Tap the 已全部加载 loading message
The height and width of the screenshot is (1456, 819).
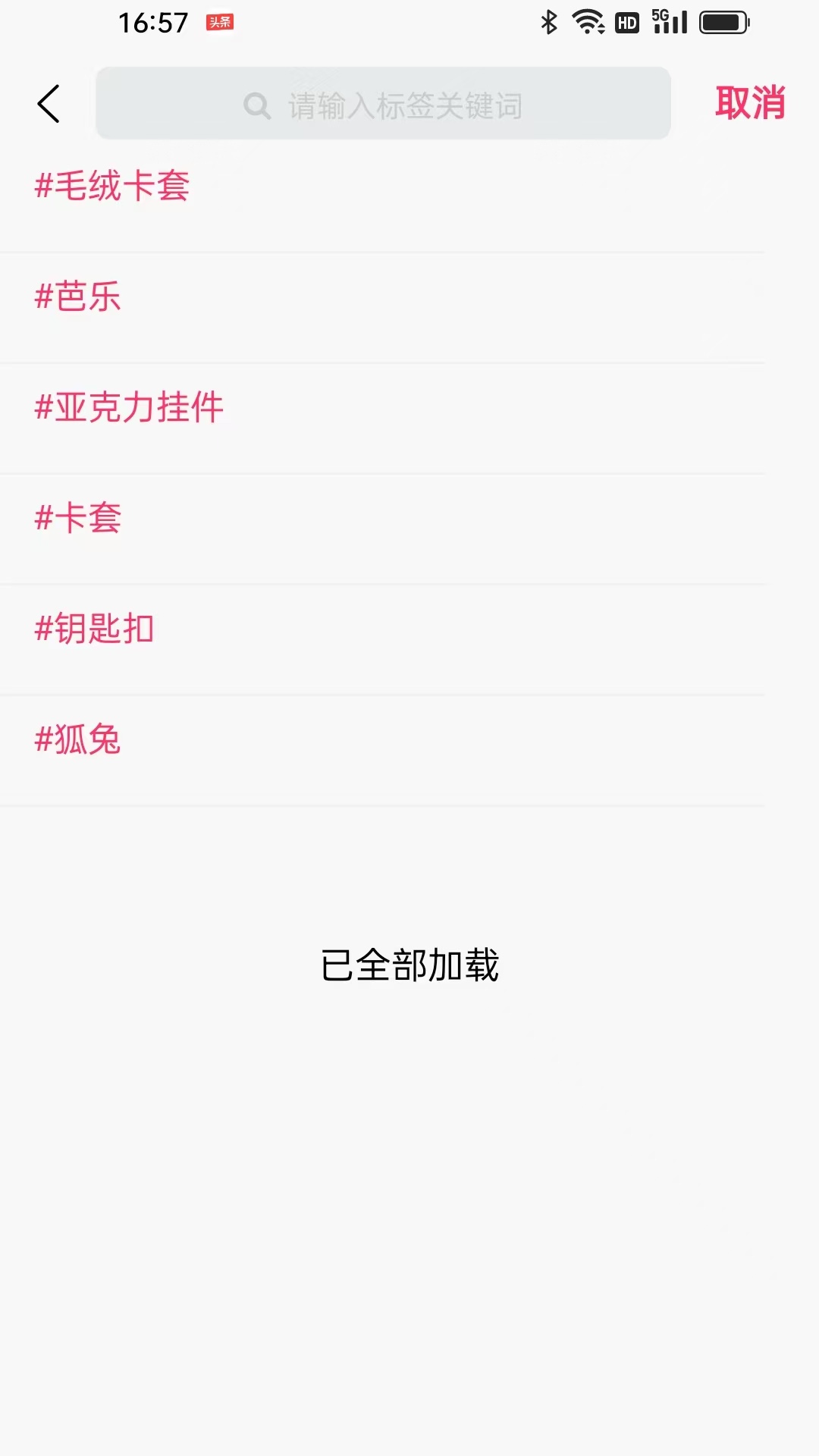pyautogui.click(x=410, y=963)
